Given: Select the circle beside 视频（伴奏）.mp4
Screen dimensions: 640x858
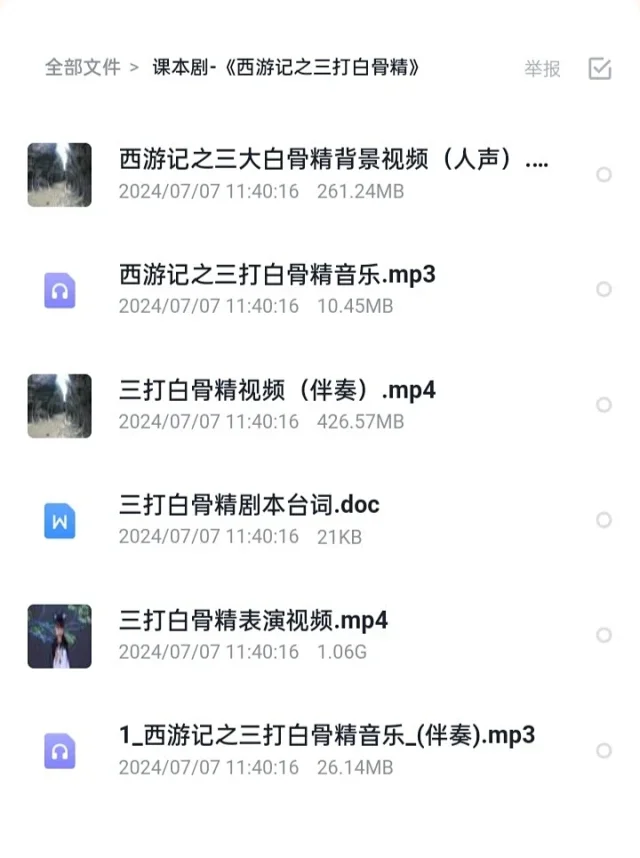Looking at the screenshot, I should point(603,404).
